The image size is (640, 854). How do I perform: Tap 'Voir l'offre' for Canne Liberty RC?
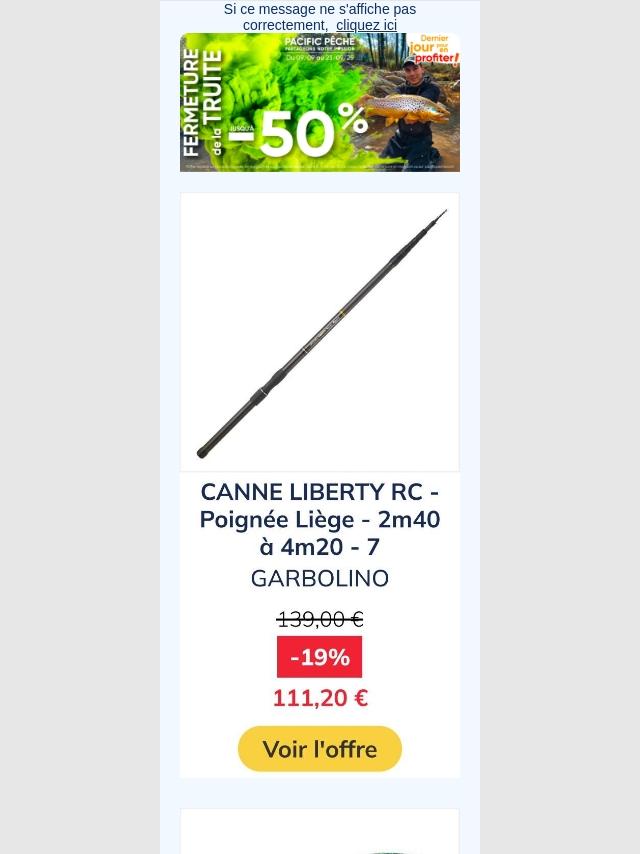pos(320,749)
